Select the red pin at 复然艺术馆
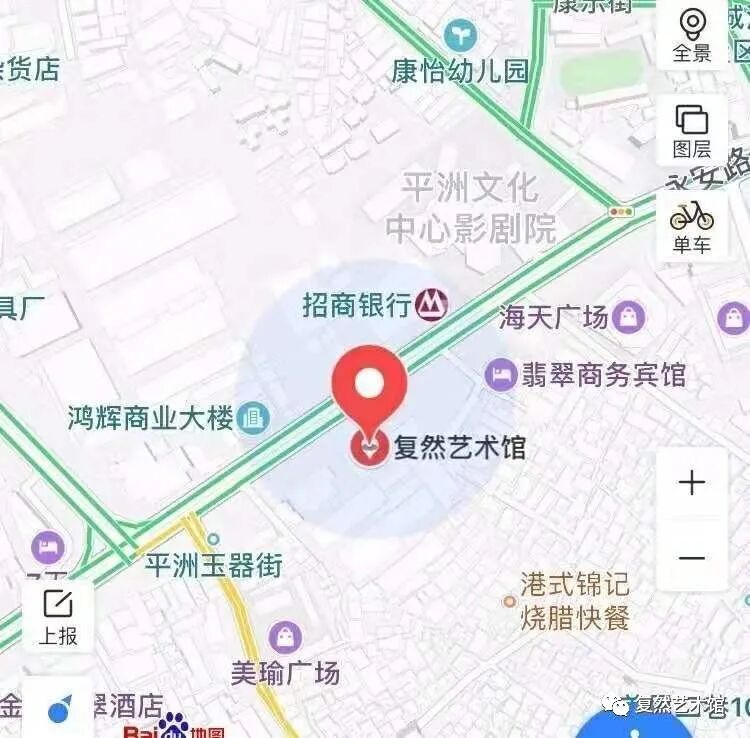This screenshot has height=738, width=750. click(x=369, y=393)
